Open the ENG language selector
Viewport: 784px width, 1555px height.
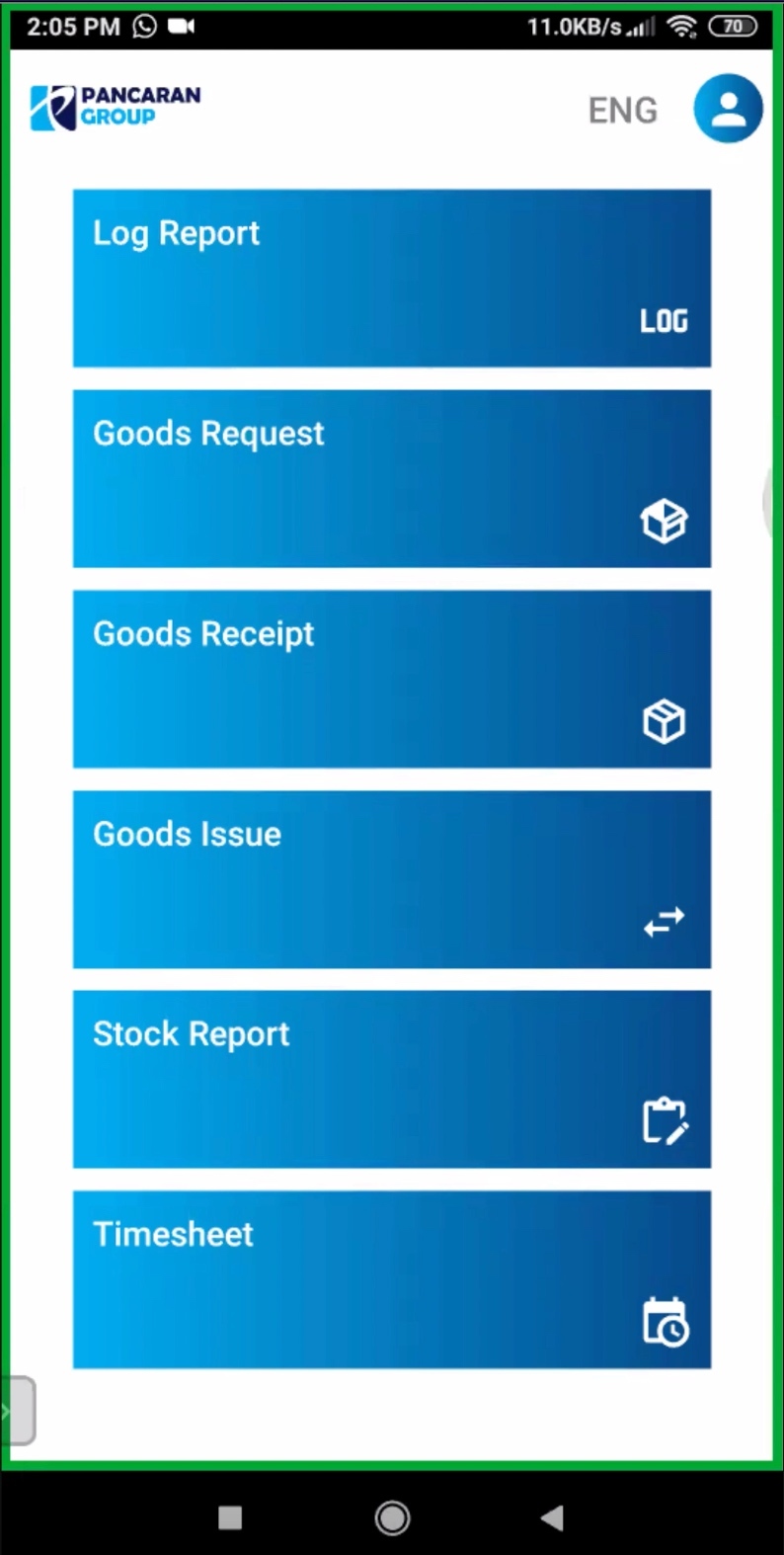pyautogui.click(x=622, y=110)
